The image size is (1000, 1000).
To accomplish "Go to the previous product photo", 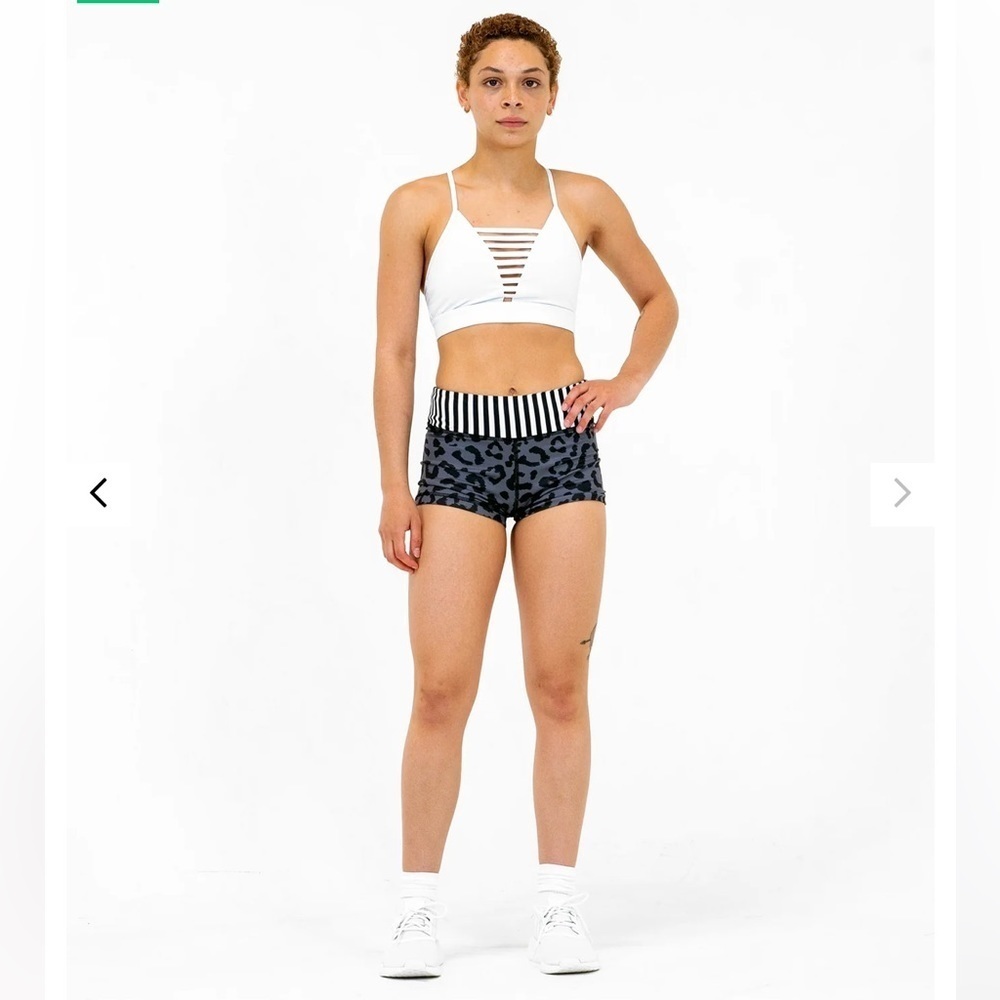I will point(98,493).
